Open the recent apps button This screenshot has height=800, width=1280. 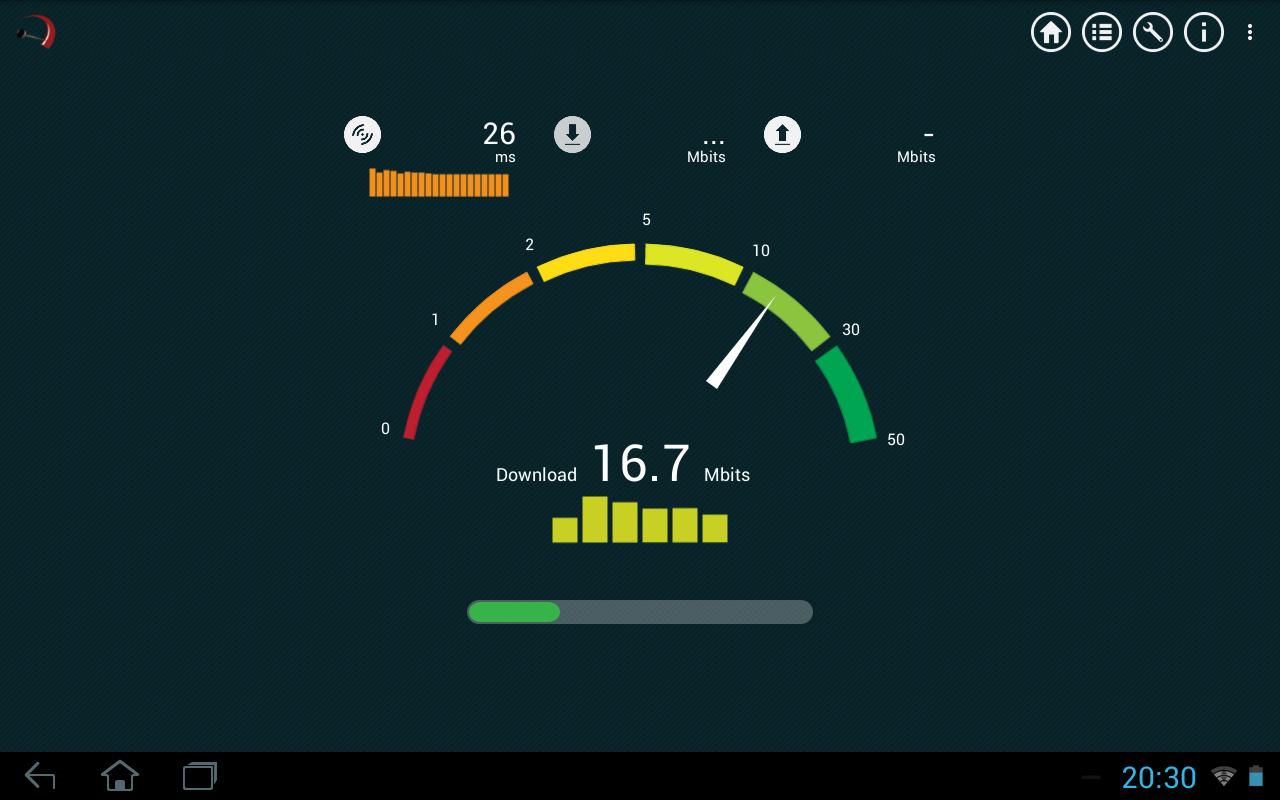[x=200, y=776]
